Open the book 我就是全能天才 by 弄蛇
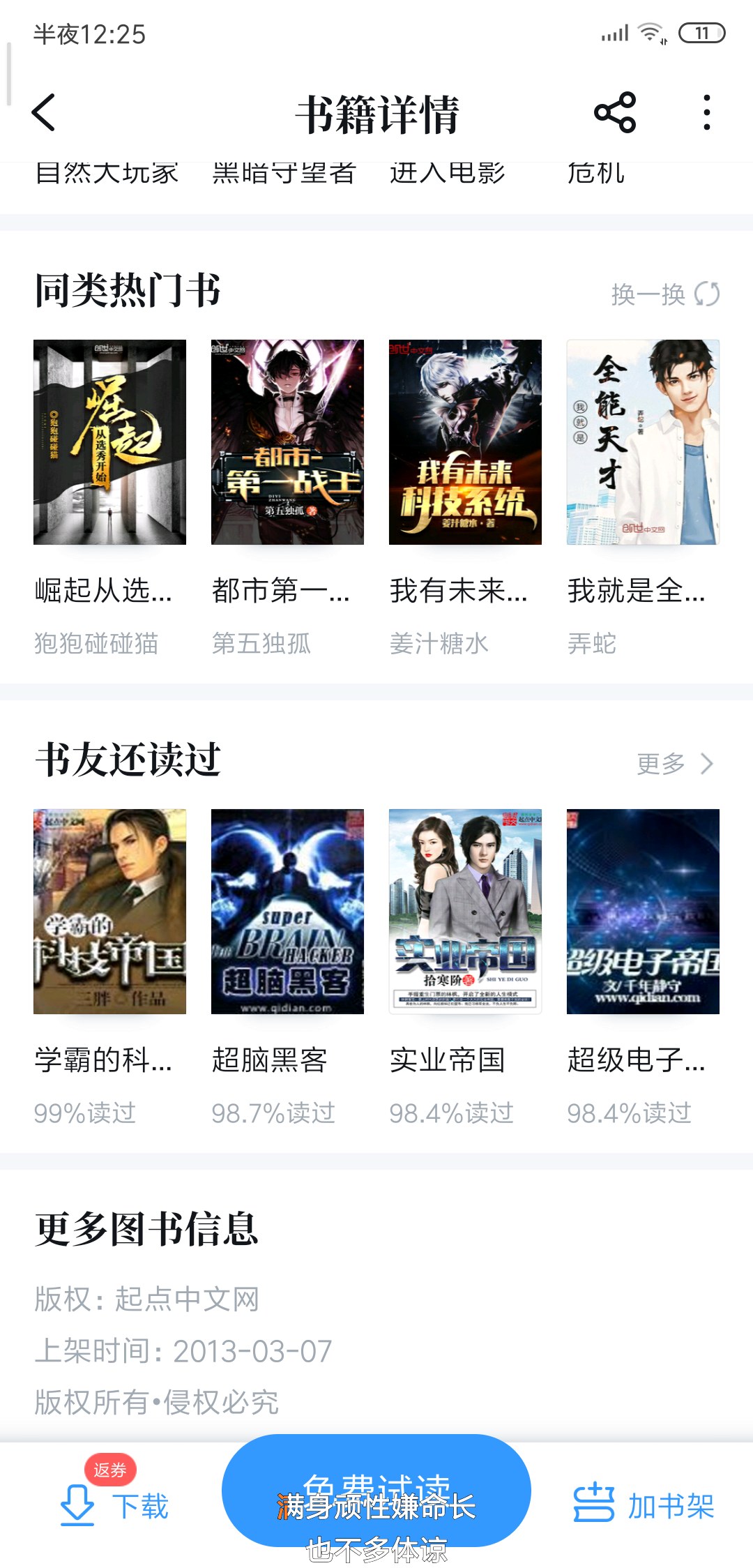This screenshot has width=753, height=1568. click(x=643, y=442)
